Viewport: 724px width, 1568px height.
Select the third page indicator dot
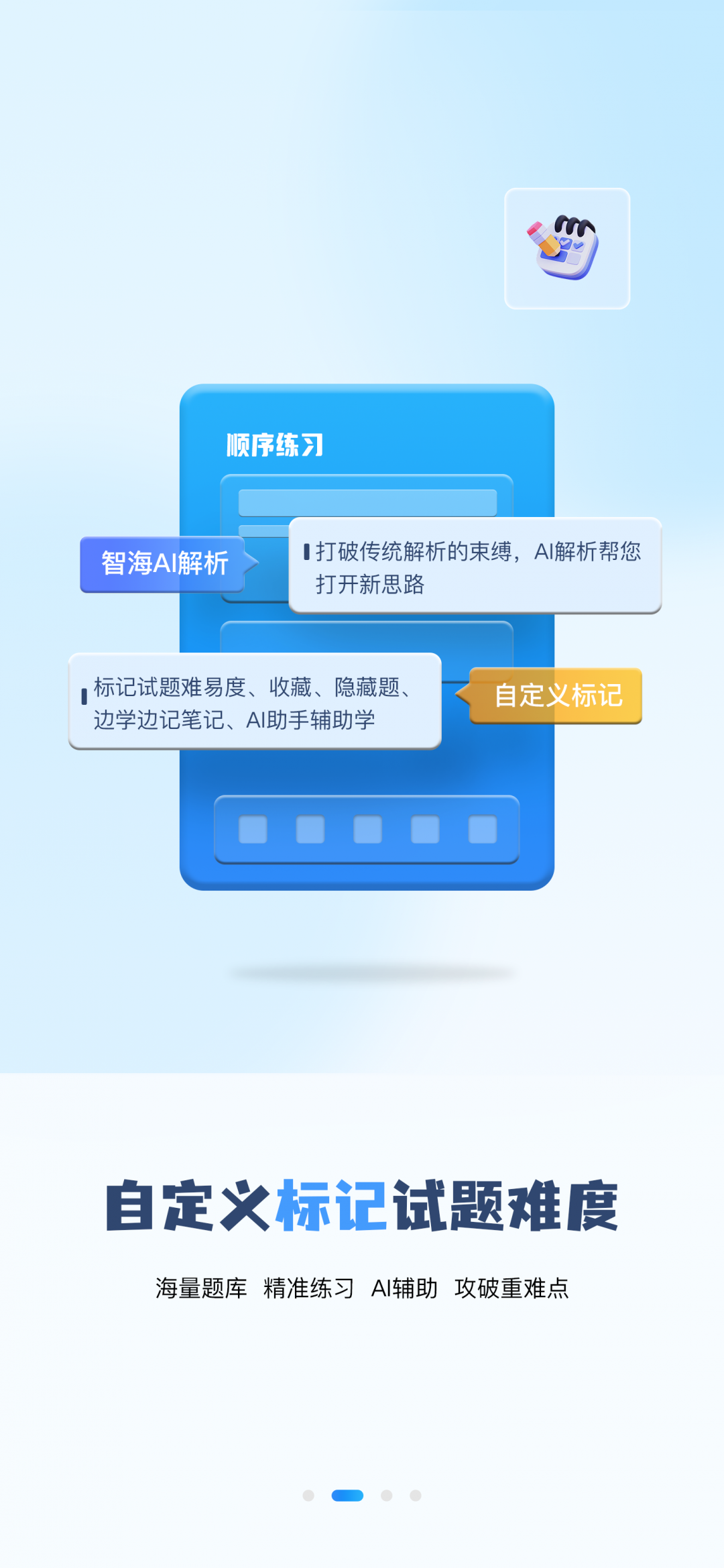pyautogui.click(x=386, y=1495)
